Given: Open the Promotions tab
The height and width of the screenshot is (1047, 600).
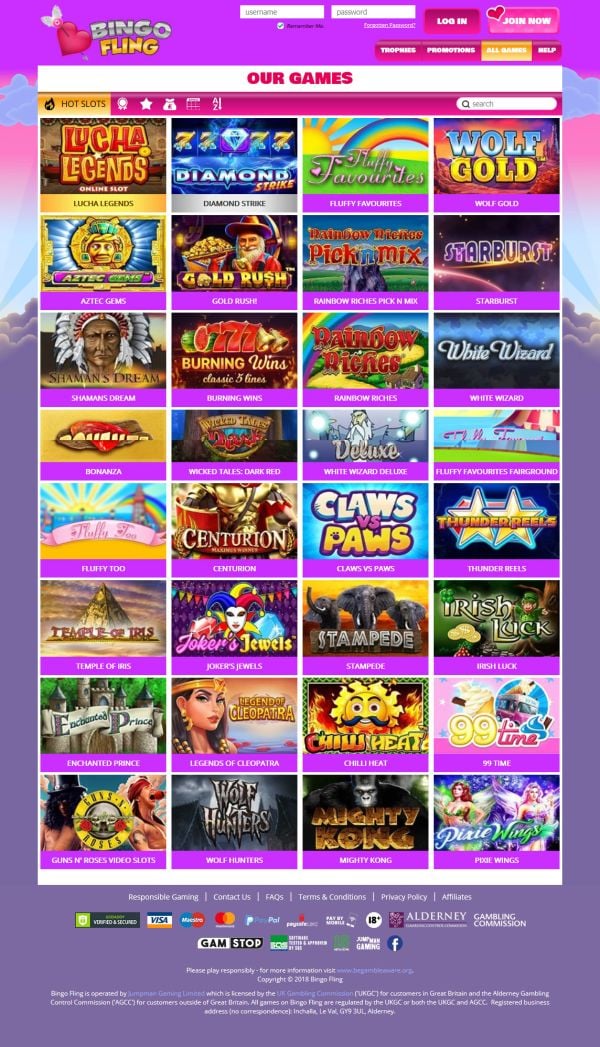Looking at the screenshot, I should coord(450,49).
